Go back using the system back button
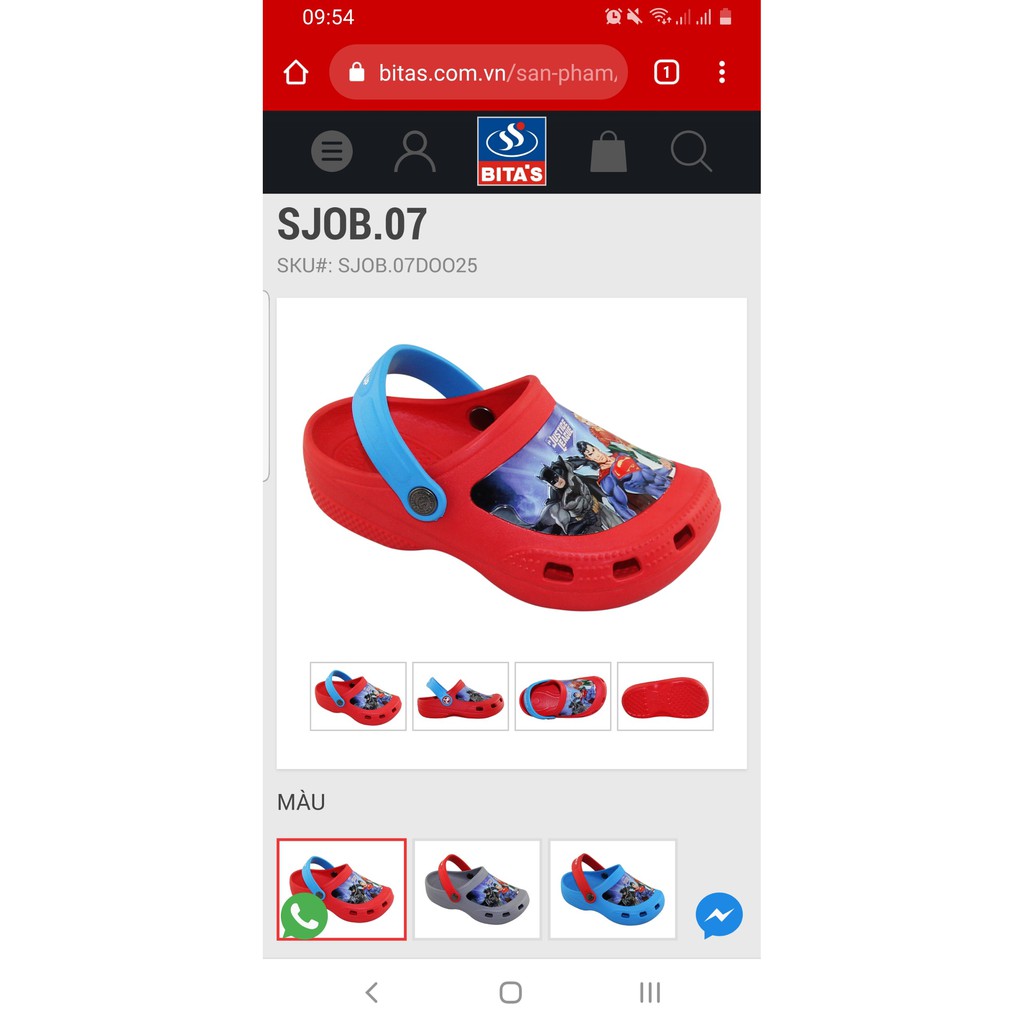This screenshot has height=1024, width=1024. [x=372, y=992]
